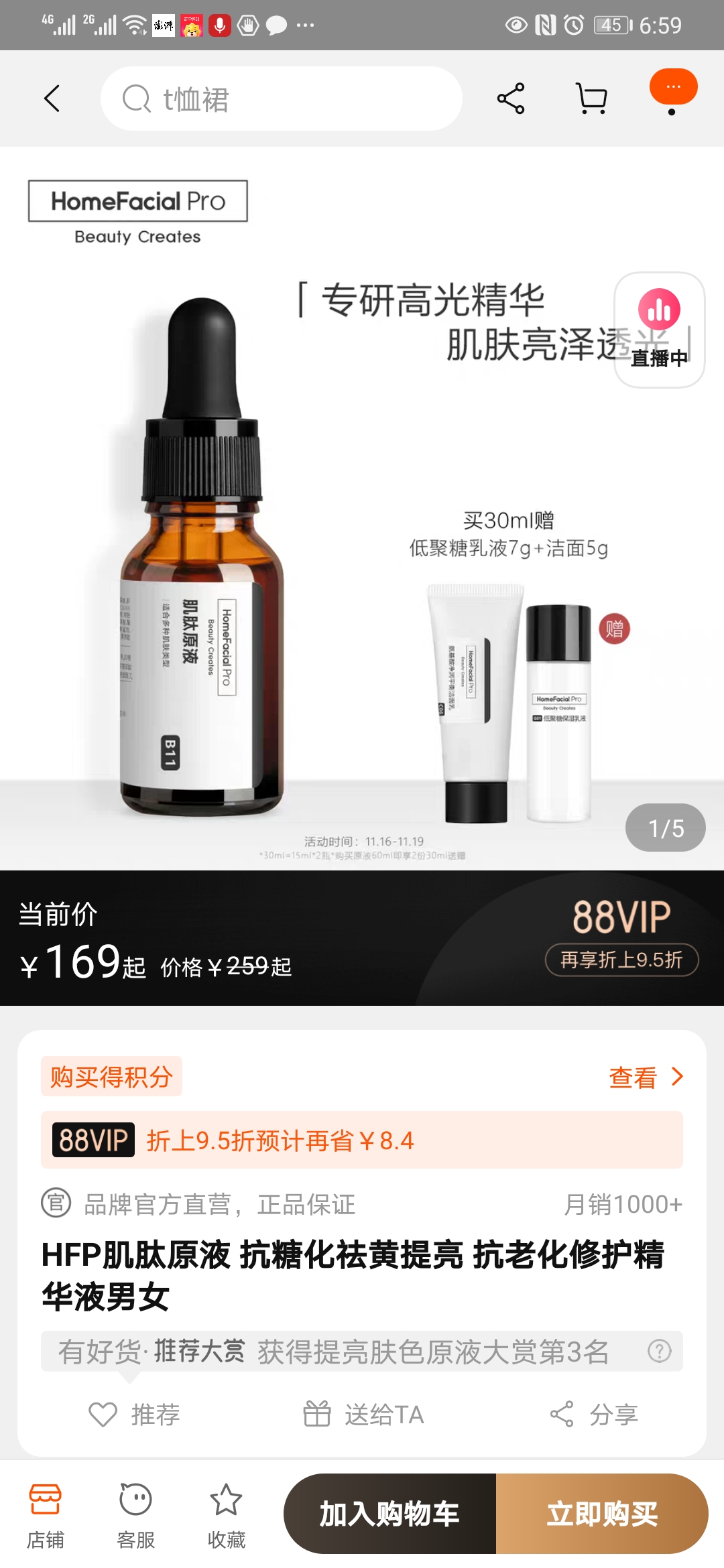This screenshot has width=724, height=1568.
Task: Tap the heart 推荐 button
Action: (x=134, y=1415)
